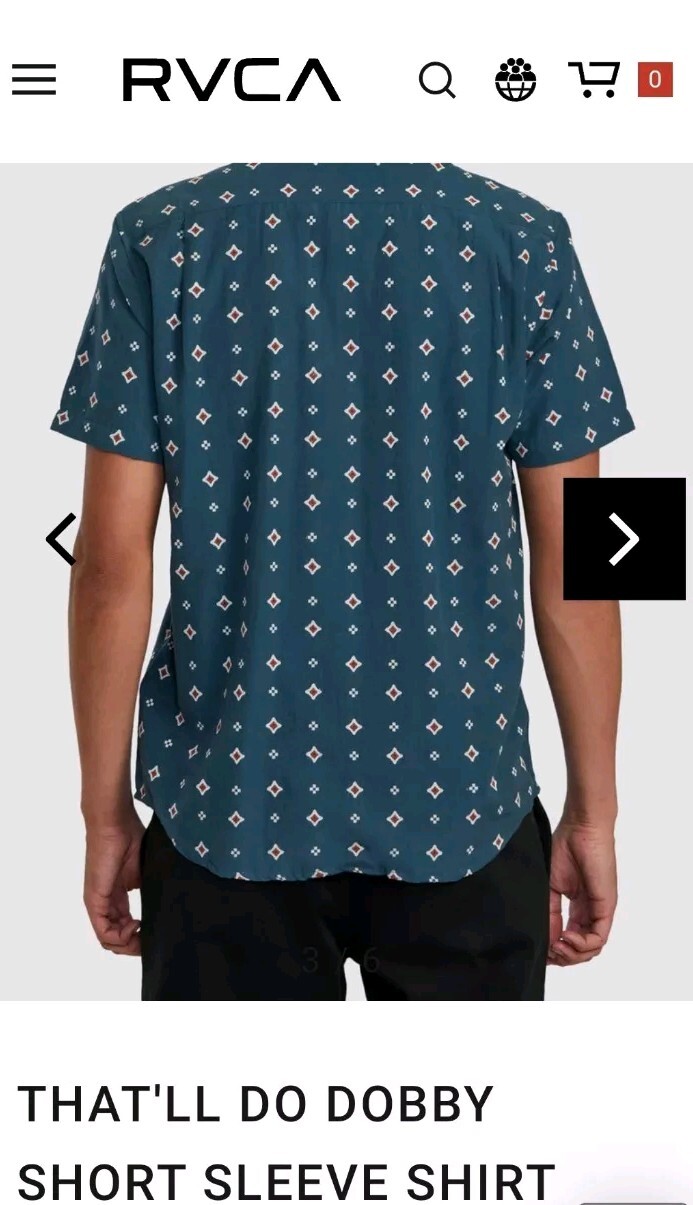Show the previous product image

click(x=61, y=539)
